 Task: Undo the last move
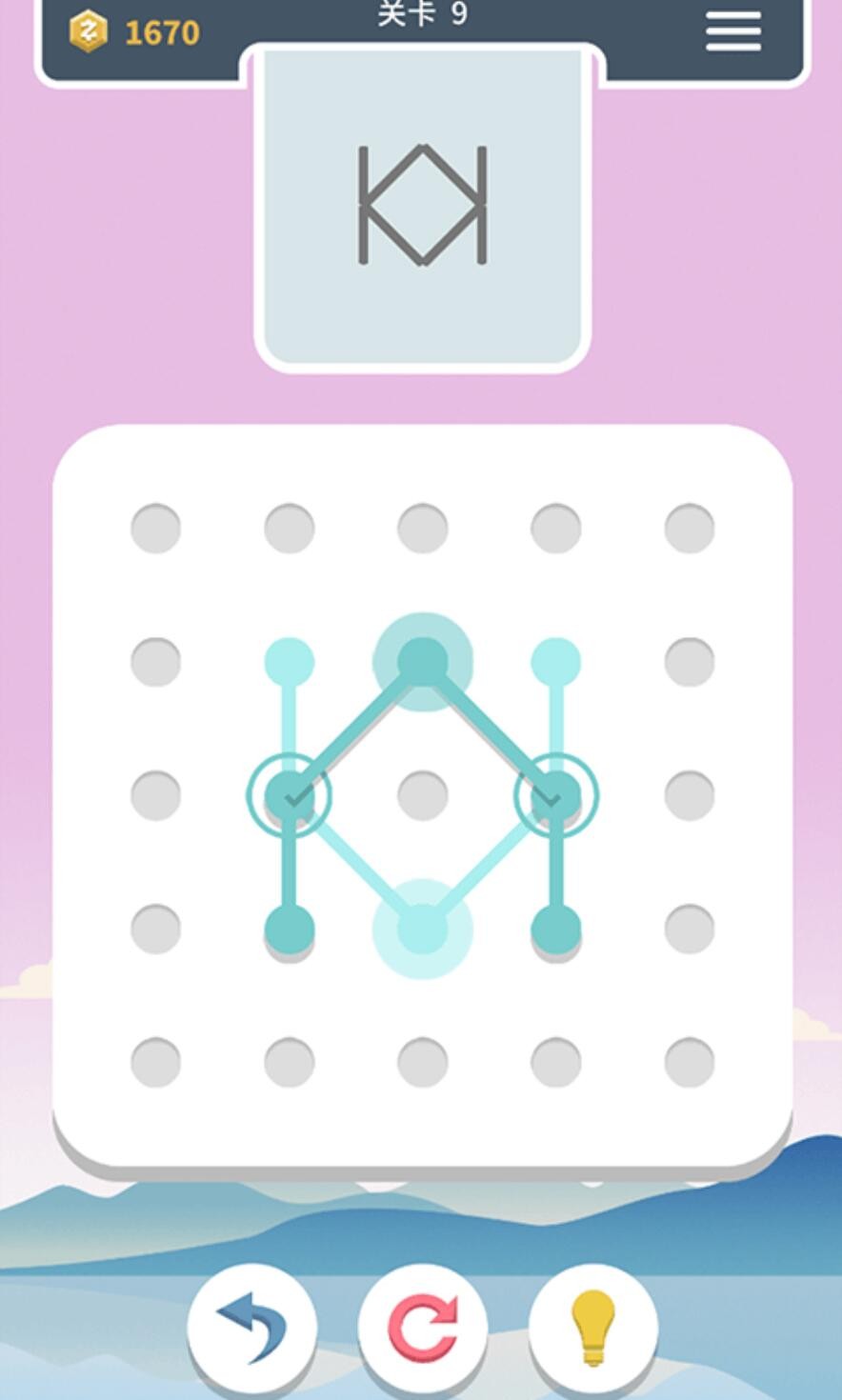[252, 1327]
